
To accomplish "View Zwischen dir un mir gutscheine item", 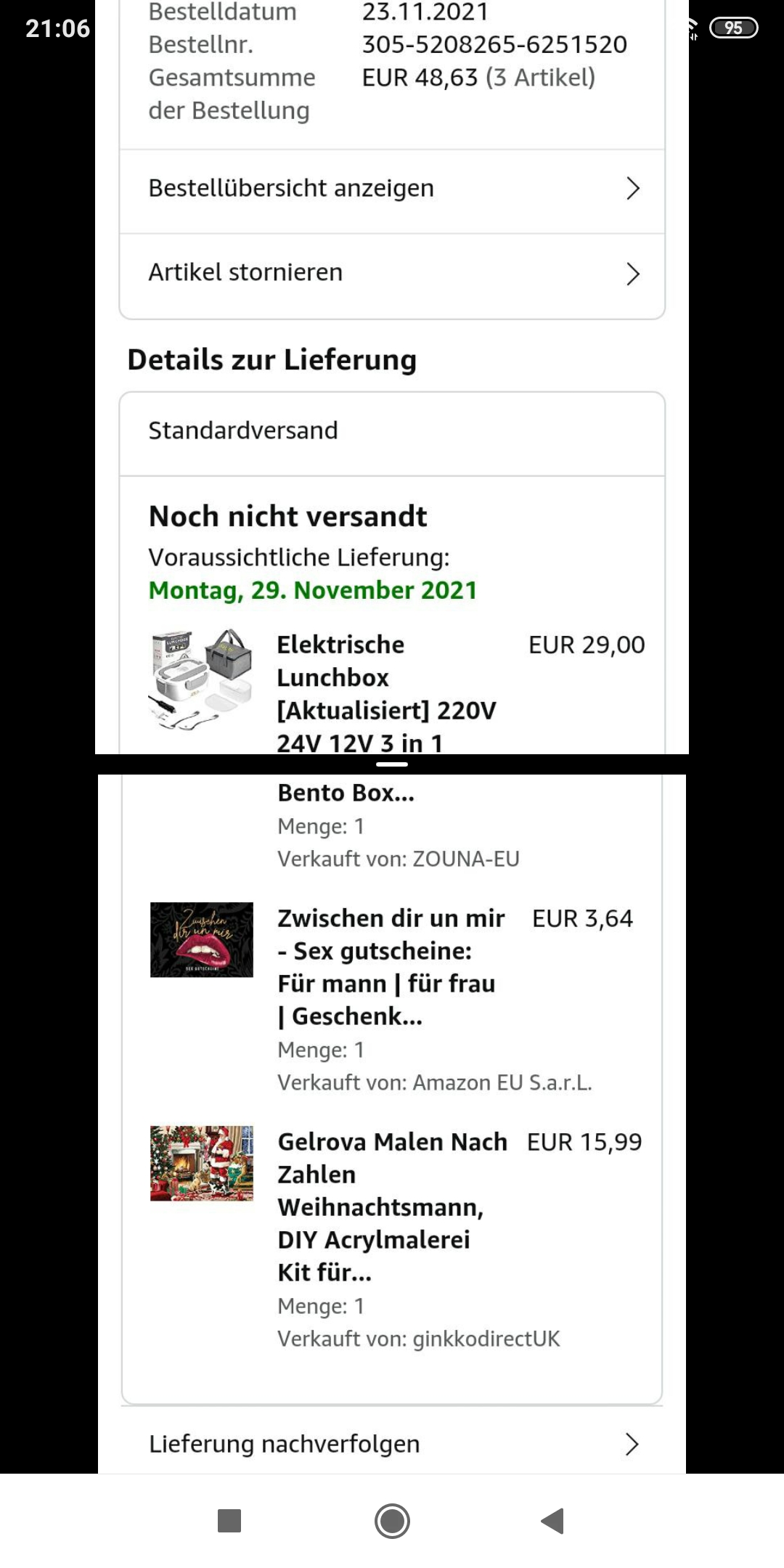I will click(391, 966).
